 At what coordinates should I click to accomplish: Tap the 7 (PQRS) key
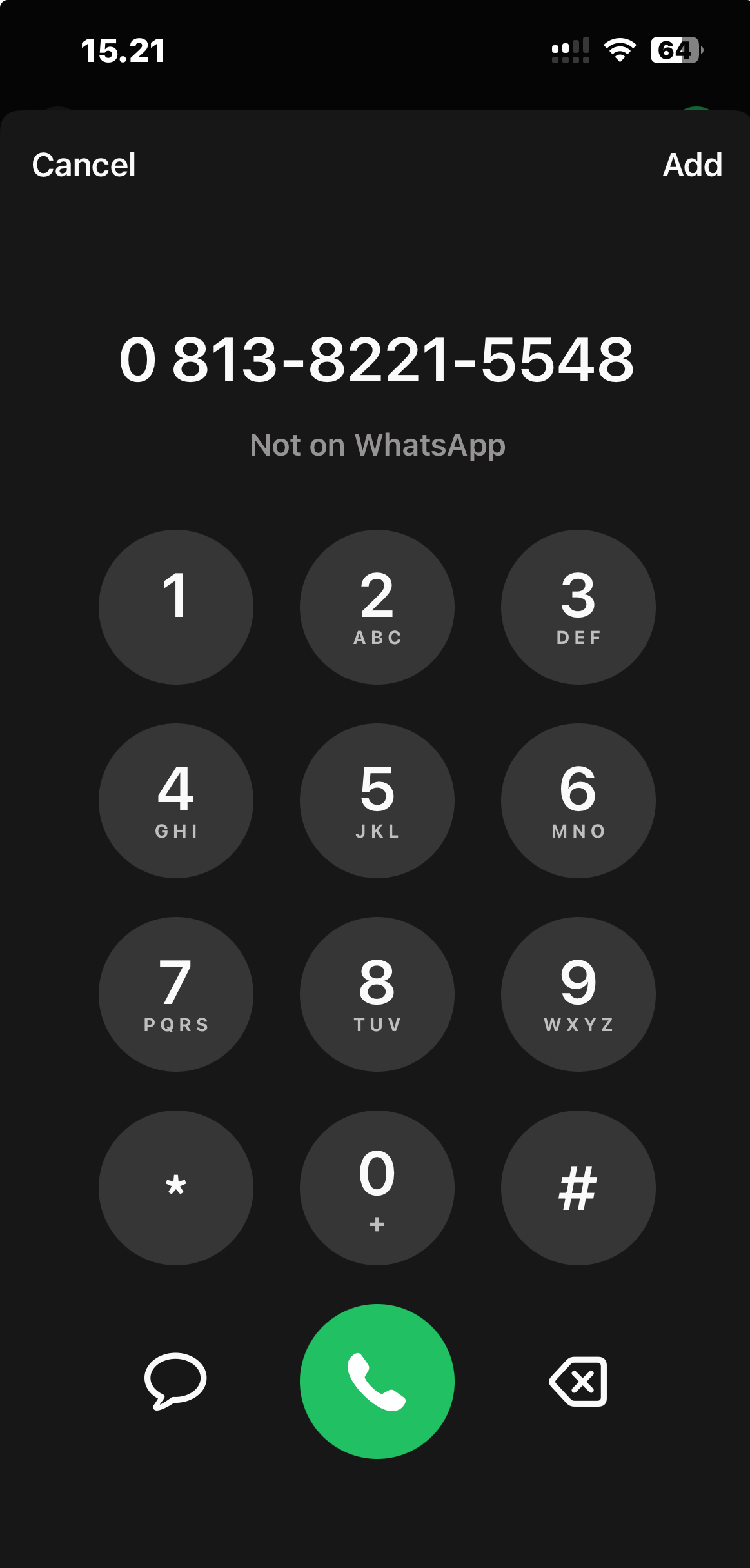(176, 994)
